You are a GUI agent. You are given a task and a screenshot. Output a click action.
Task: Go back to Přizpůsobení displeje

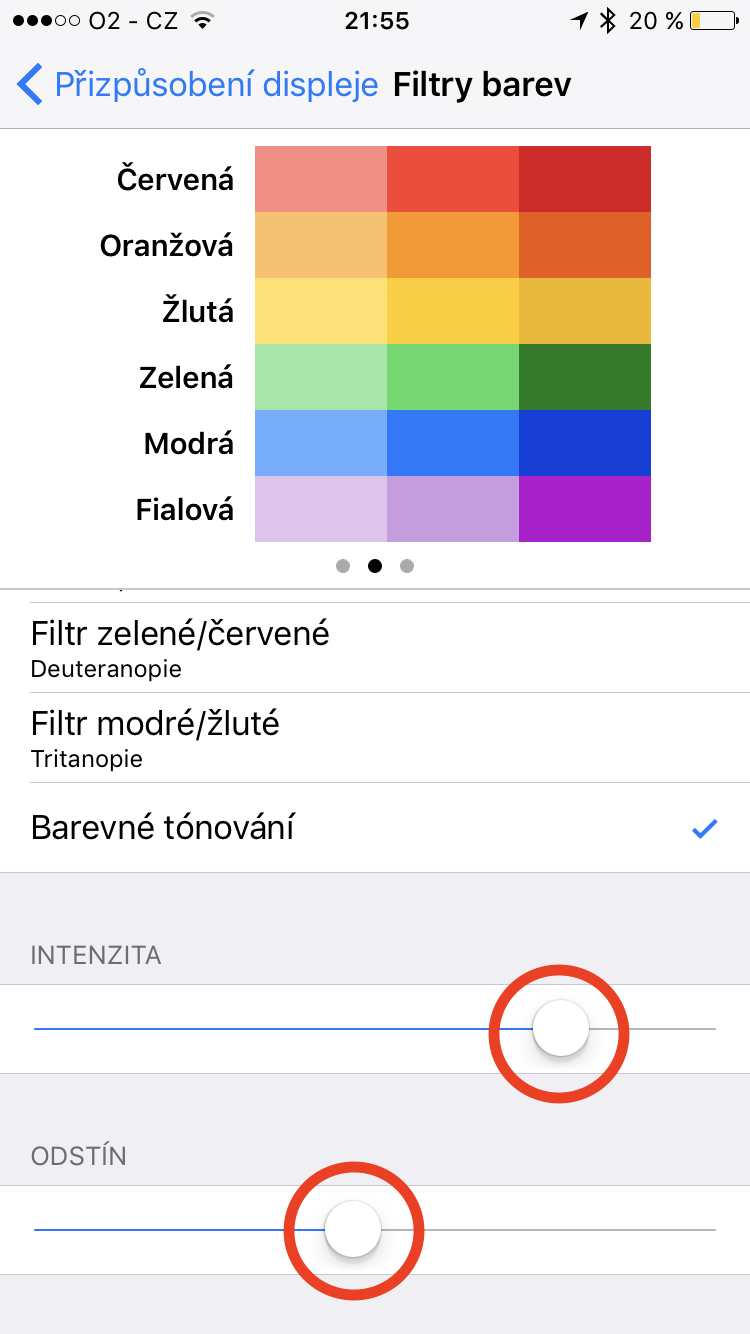197,85
